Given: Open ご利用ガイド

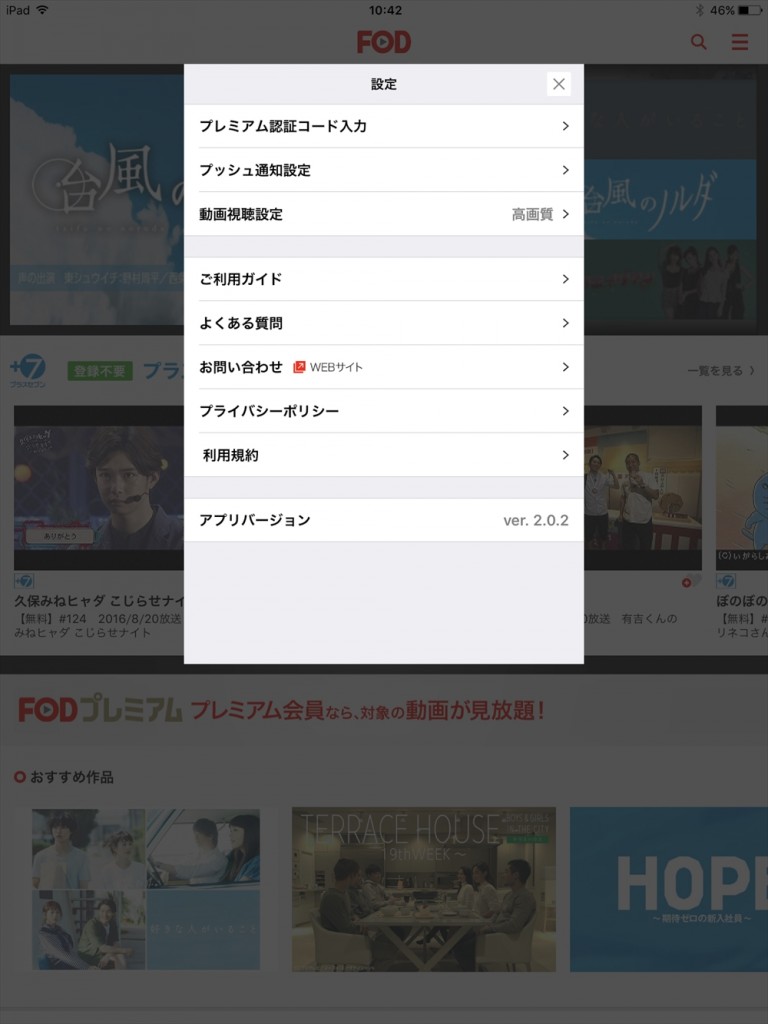Looking at the screenshot, I should (383, 279).
